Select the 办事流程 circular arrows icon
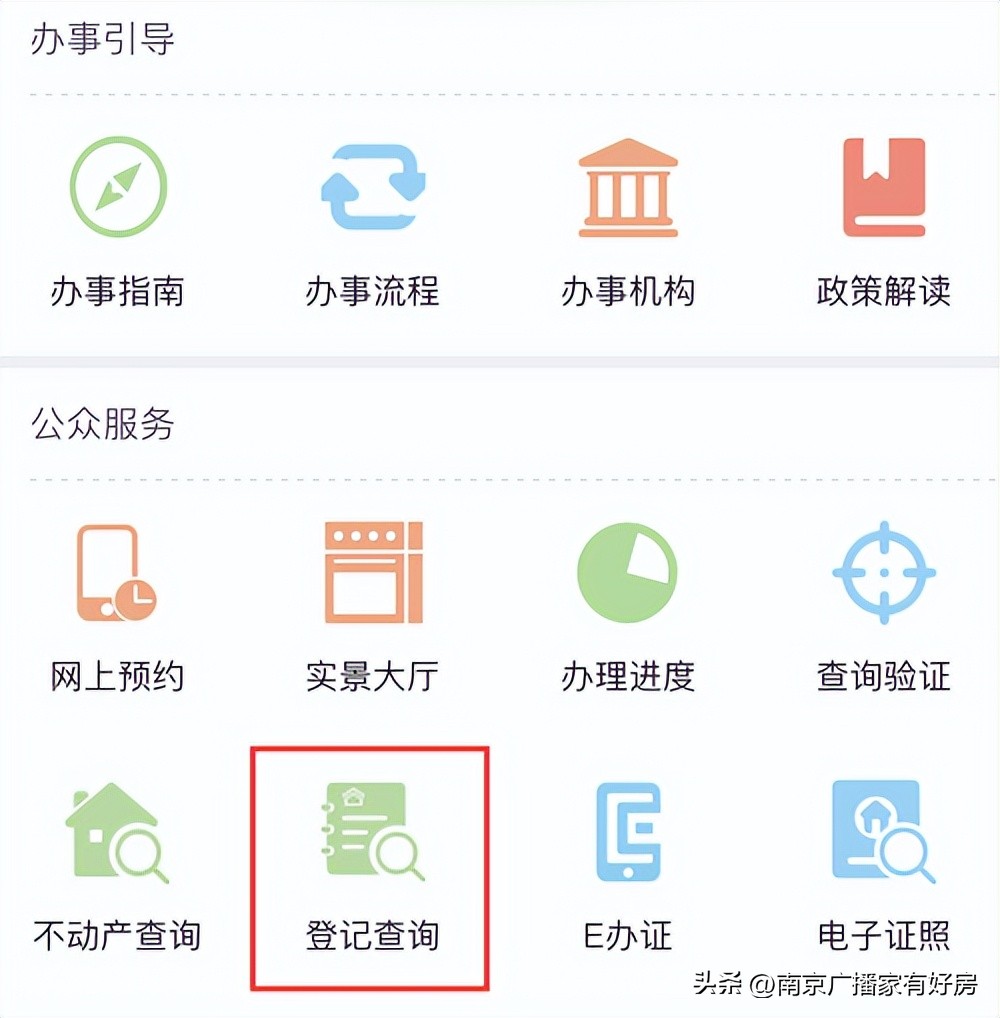The image size is (1000, 1018). pyautogui.click(x=372, y=186)
